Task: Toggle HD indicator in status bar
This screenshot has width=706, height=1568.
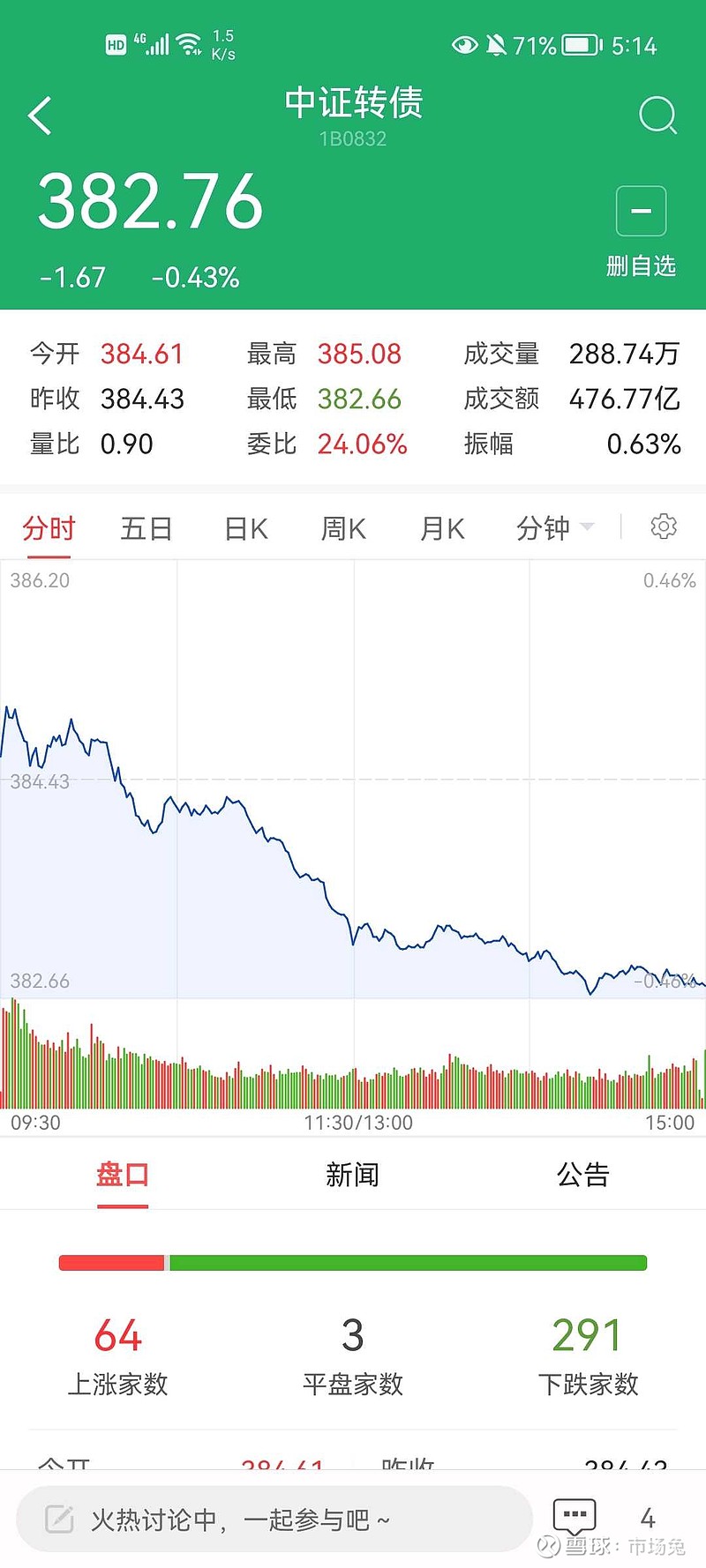Action: [115, 44]
